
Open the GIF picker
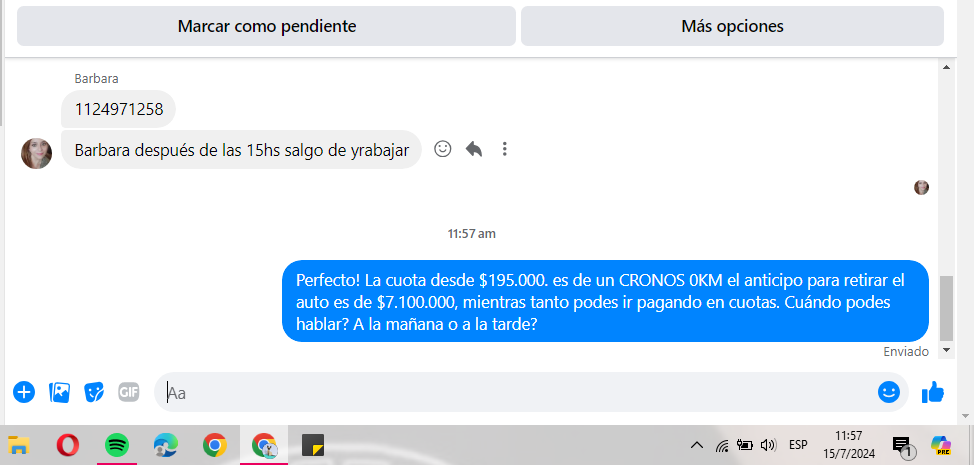click(129, 392)
